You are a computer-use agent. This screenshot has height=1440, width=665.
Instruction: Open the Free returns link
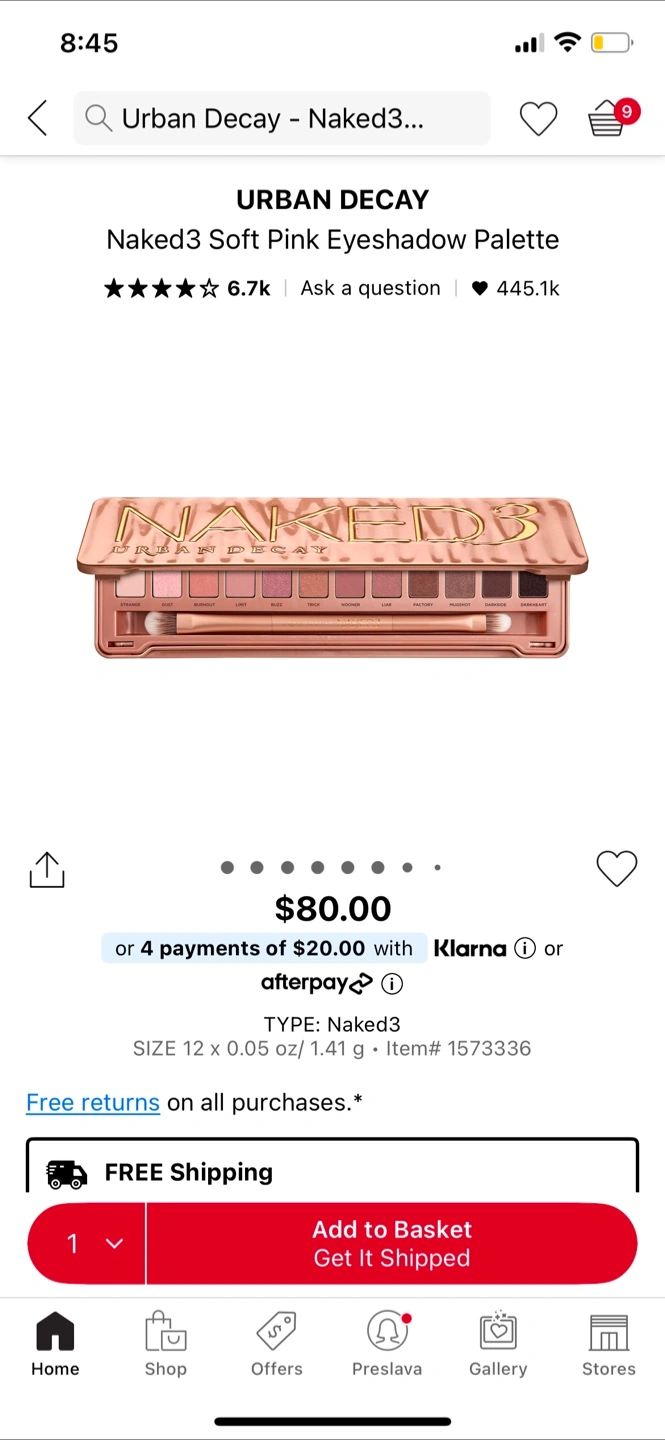click(93, 1102)
